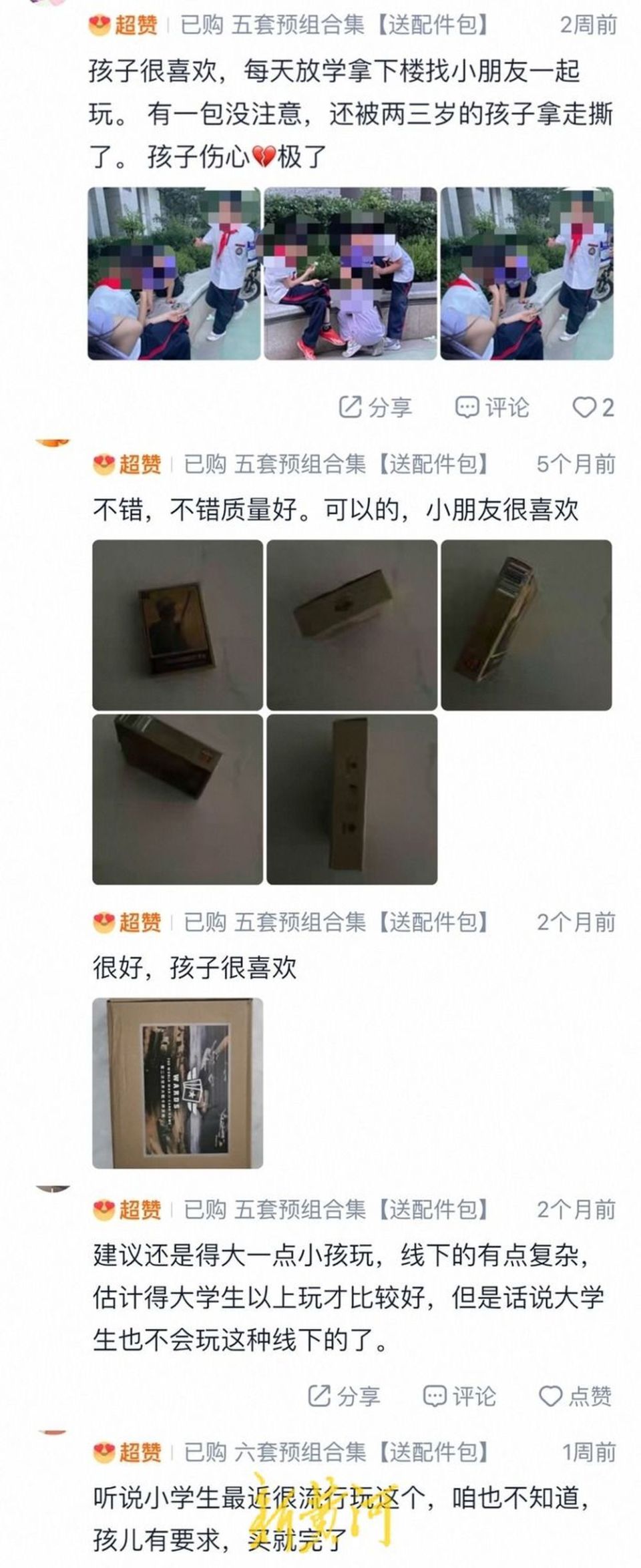The width and height of the screenshot is (641, 1568).
Task: Like the review that has 2 likes
Action: 593,407
